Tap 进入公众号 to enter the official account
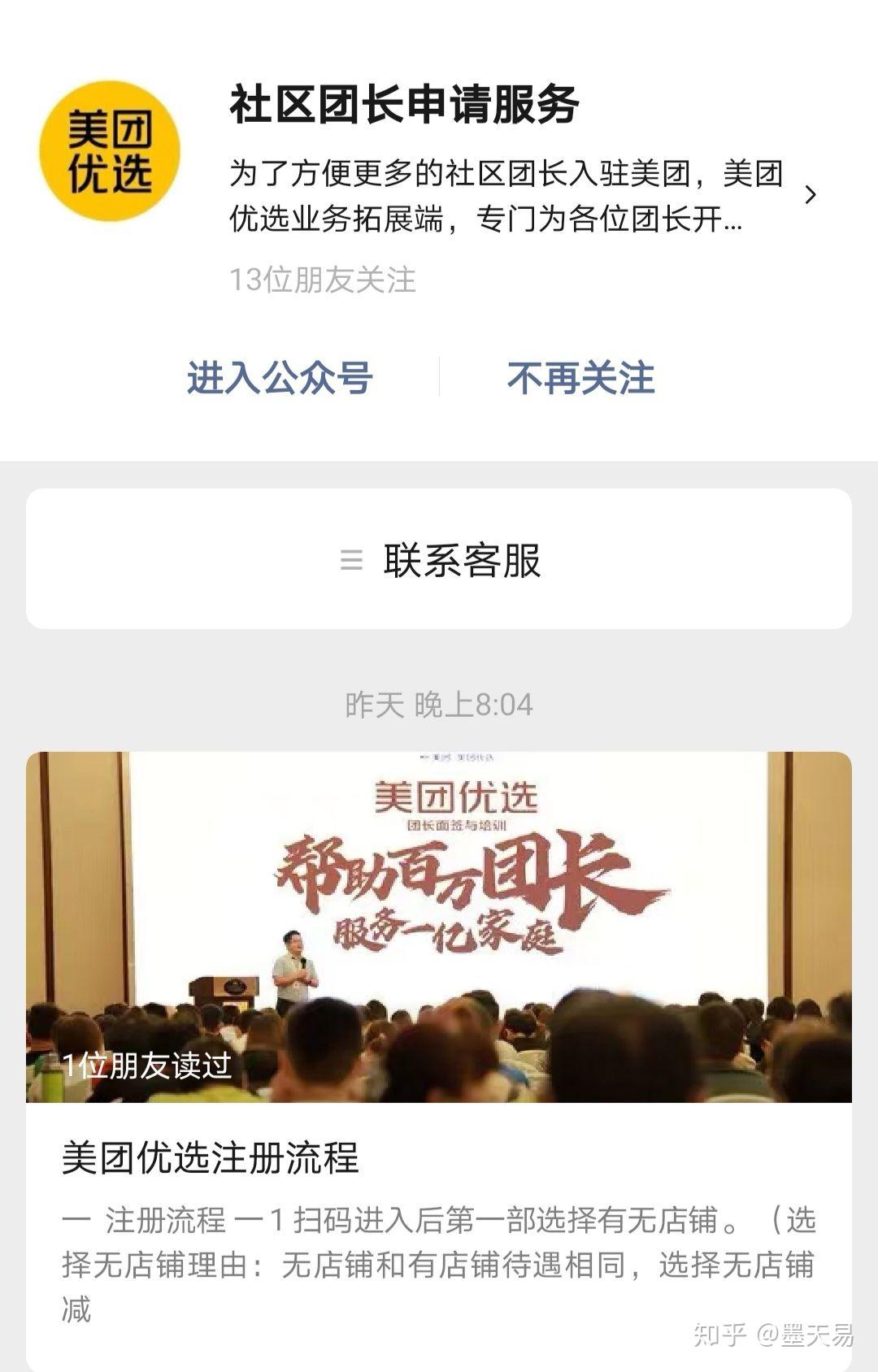Viewport: 878px width, 1372px height. click(280, 376)
